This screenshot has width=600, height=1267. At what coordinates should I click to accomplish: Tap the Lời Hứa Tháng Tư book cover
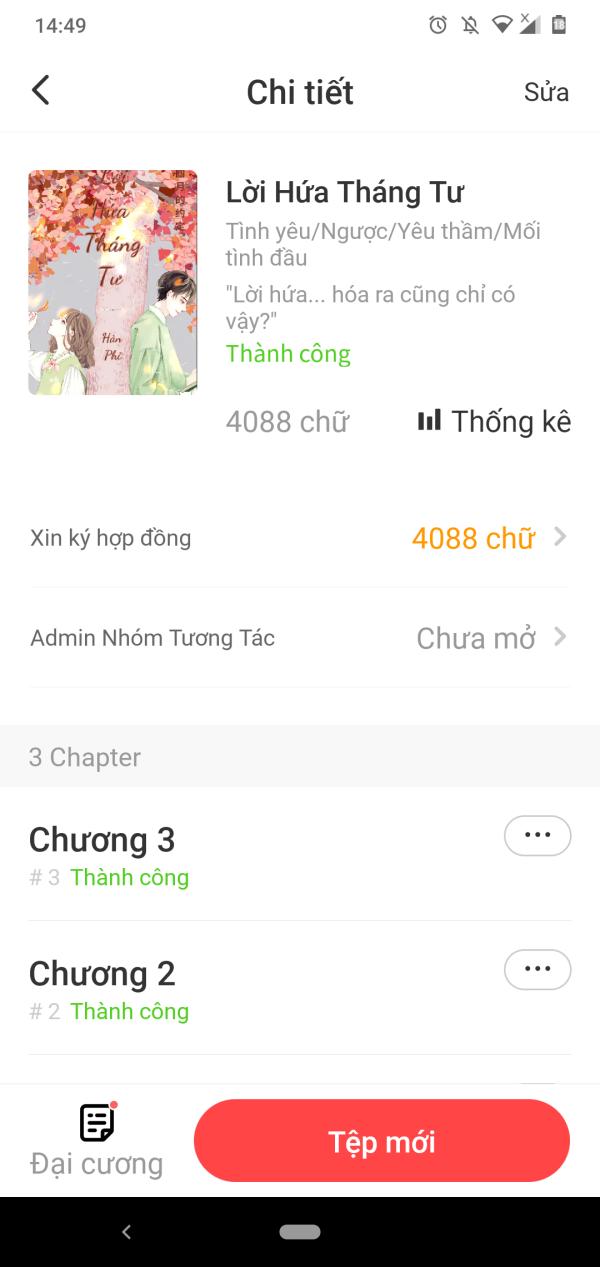click(112, 282)
